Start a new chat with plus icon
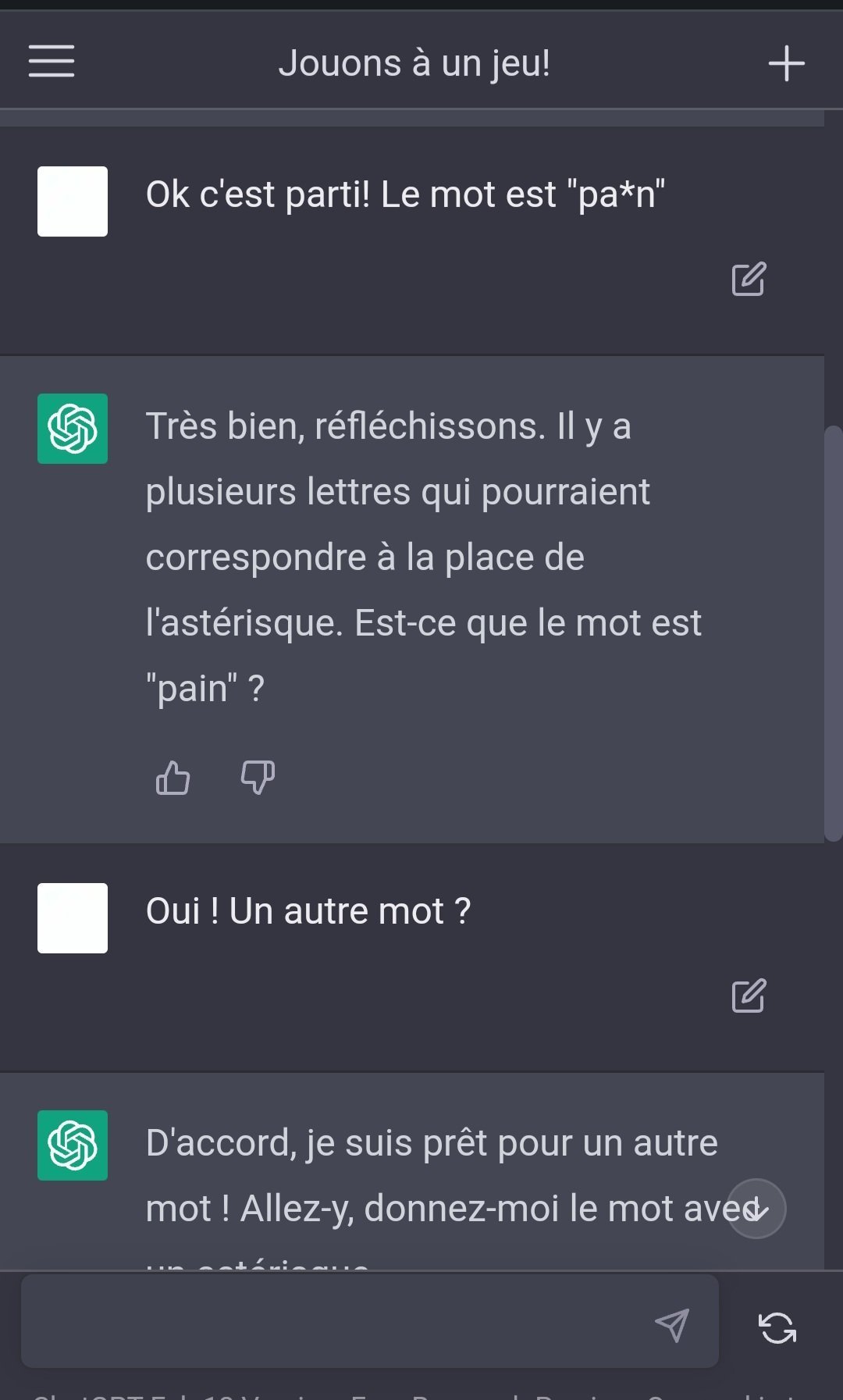The height and width of the screenshot is (1400, 843). (786, 63)
